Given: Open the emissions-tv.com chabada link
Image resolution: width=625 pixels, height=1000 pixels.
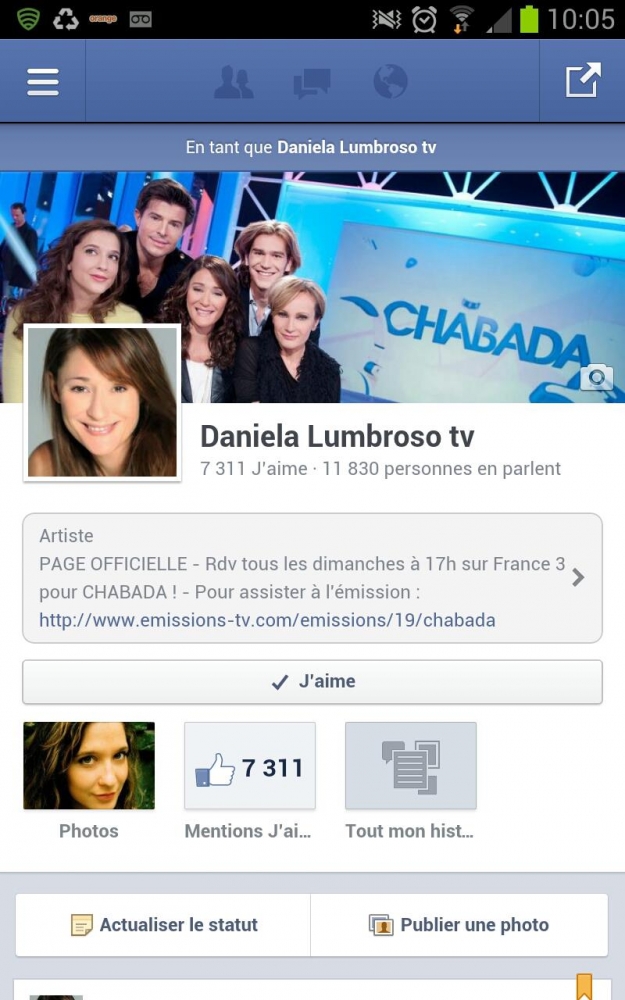Looking at the screenshot, I should point(267,620).
